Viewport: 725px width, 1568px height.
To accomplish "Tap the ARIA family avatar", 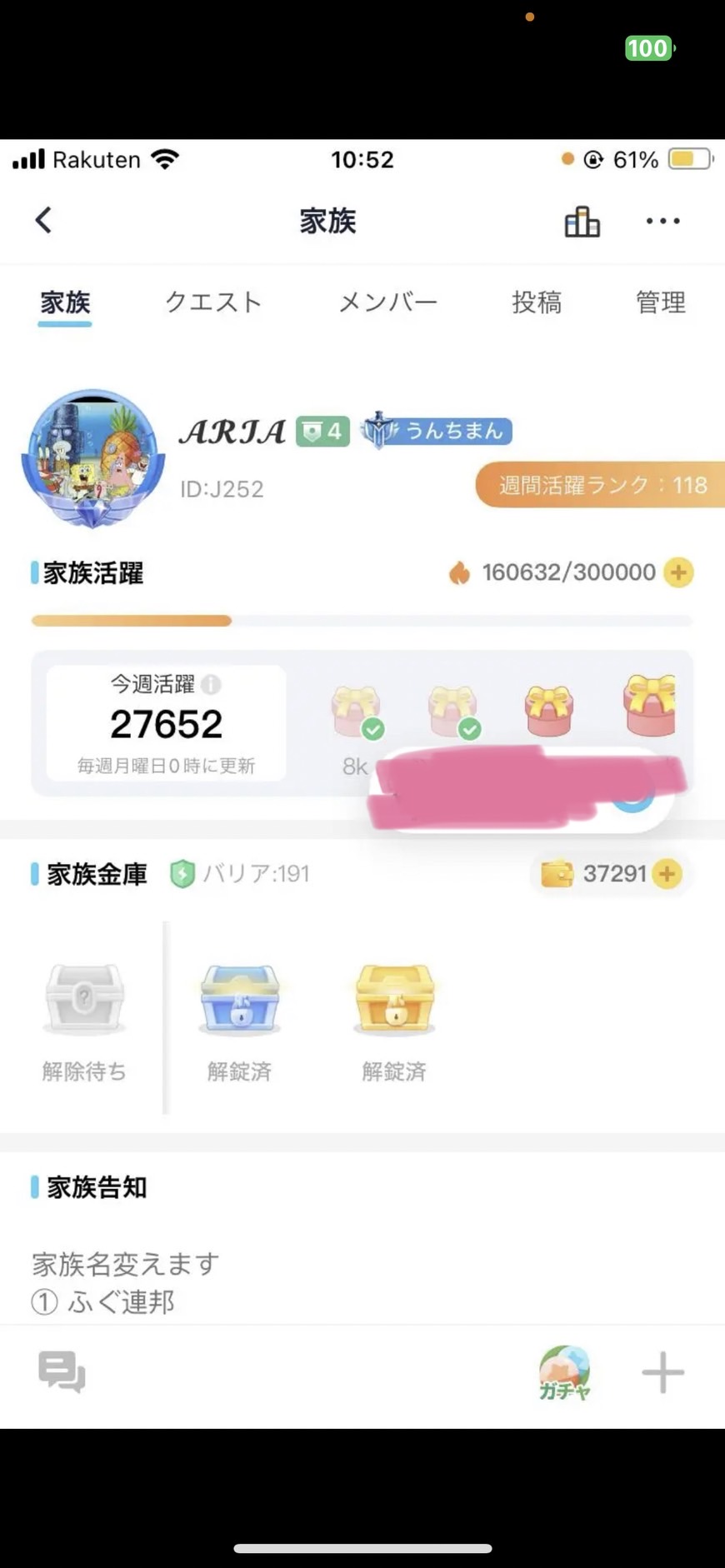I will 93,457.
